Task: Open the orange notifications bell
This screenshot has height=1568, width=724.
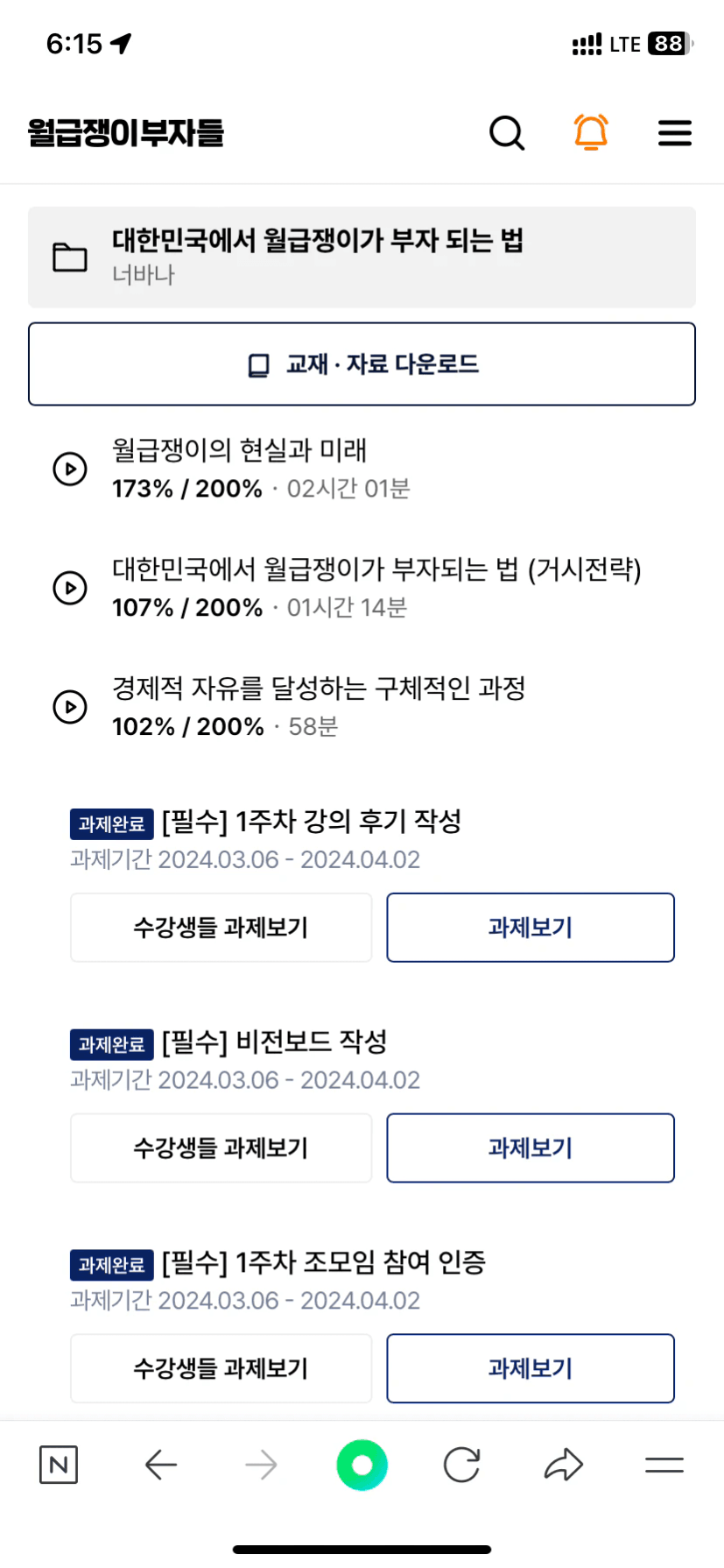Action: 591,132
